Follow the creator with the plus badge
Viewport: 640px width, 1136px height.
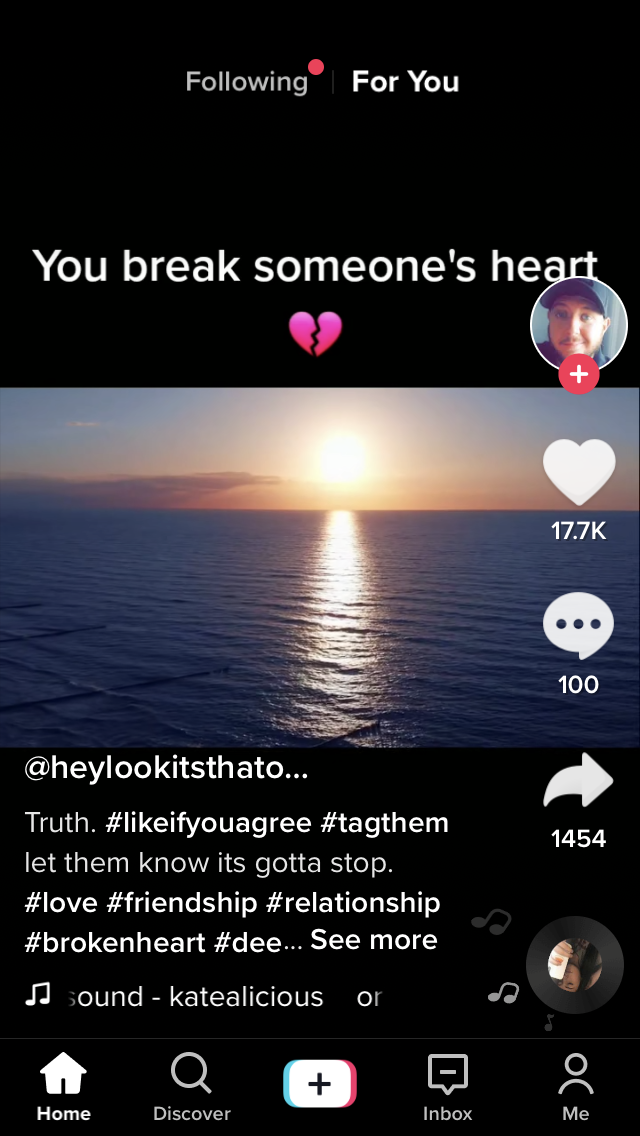click(578, 376)
